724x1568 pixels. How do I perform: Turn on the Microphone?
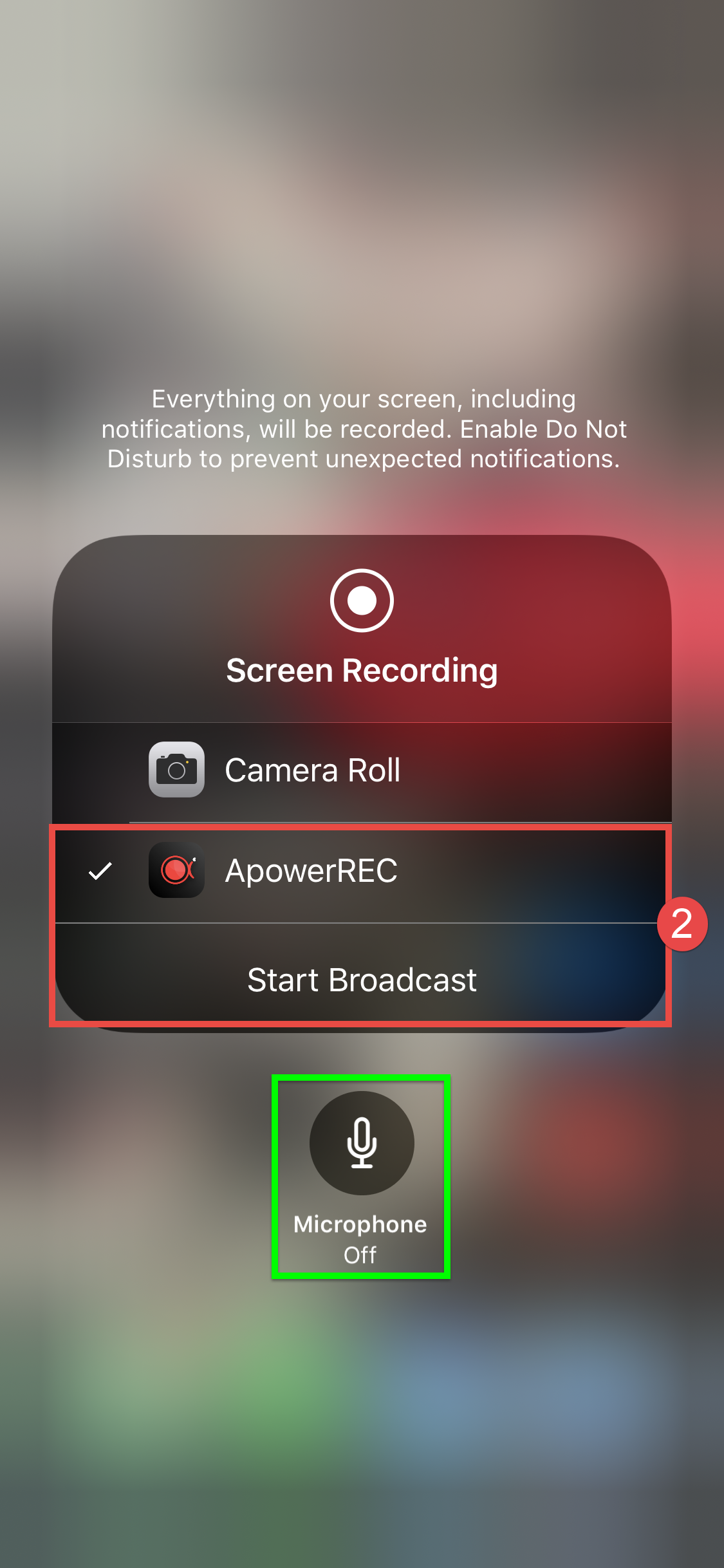(x=362, y=1144)
